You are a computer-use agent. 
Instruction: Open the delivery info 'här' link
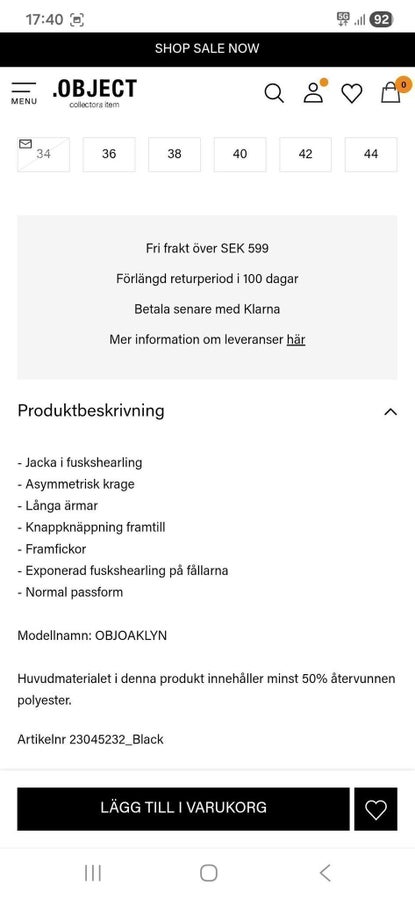pos(296,339)
